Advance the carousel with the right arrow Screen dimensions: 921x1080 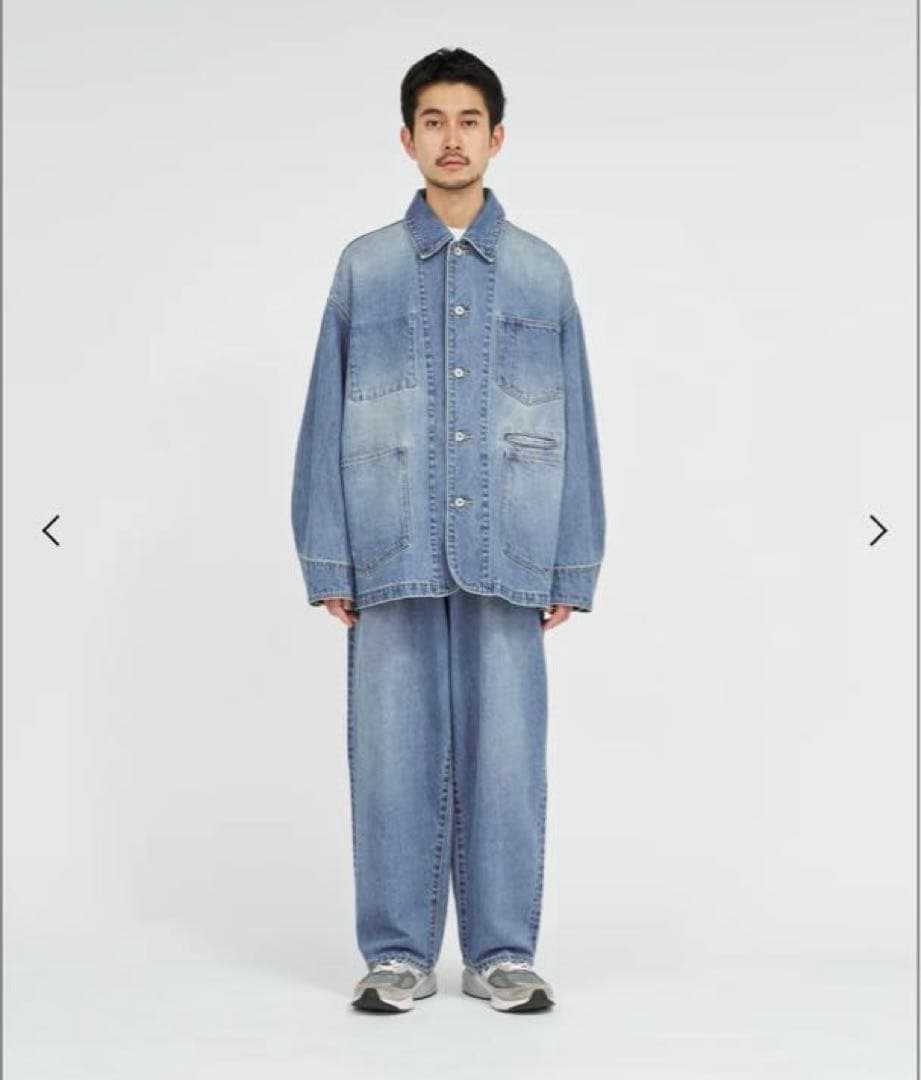click(877, 529)
